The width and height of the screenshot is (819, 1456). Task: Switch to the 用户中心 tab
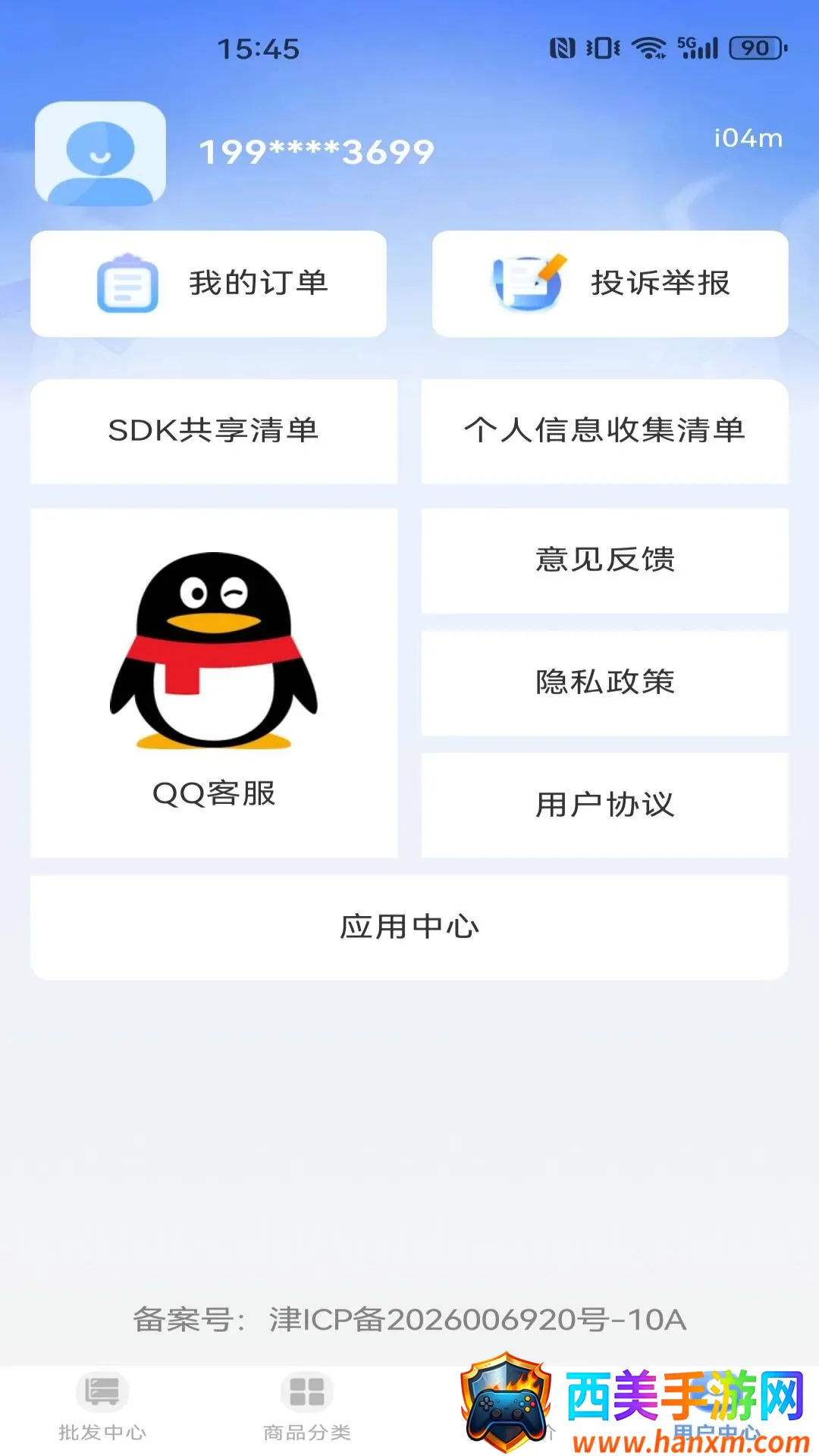[717, 1409]
